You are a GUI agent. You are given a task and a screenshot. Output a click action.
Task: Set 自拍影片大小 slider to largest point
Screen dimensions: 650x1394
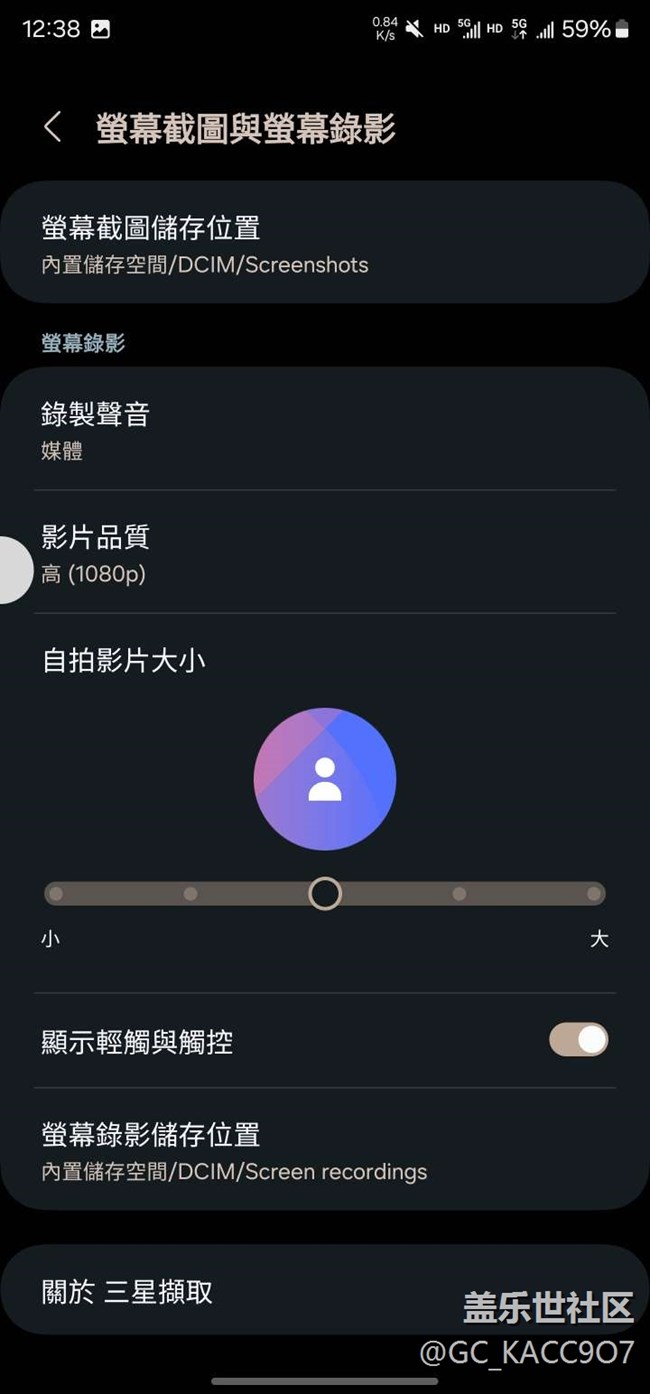click(594, 893)
